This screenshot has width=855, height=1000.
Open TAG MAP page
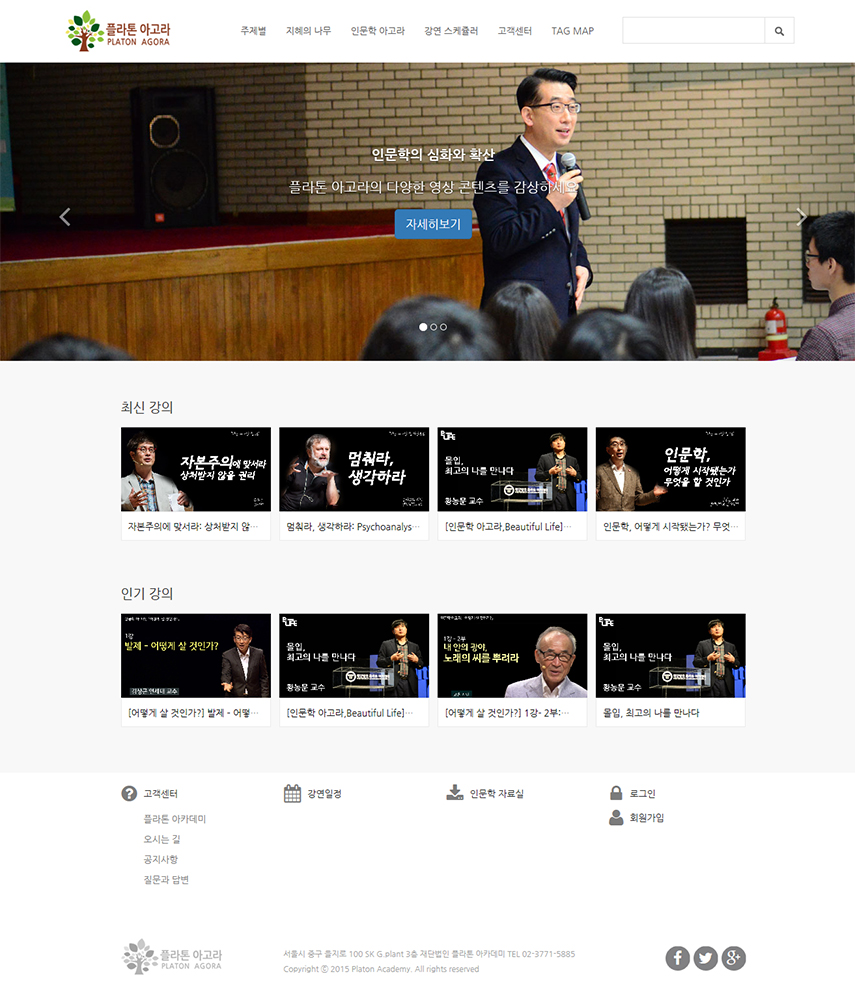573,31
